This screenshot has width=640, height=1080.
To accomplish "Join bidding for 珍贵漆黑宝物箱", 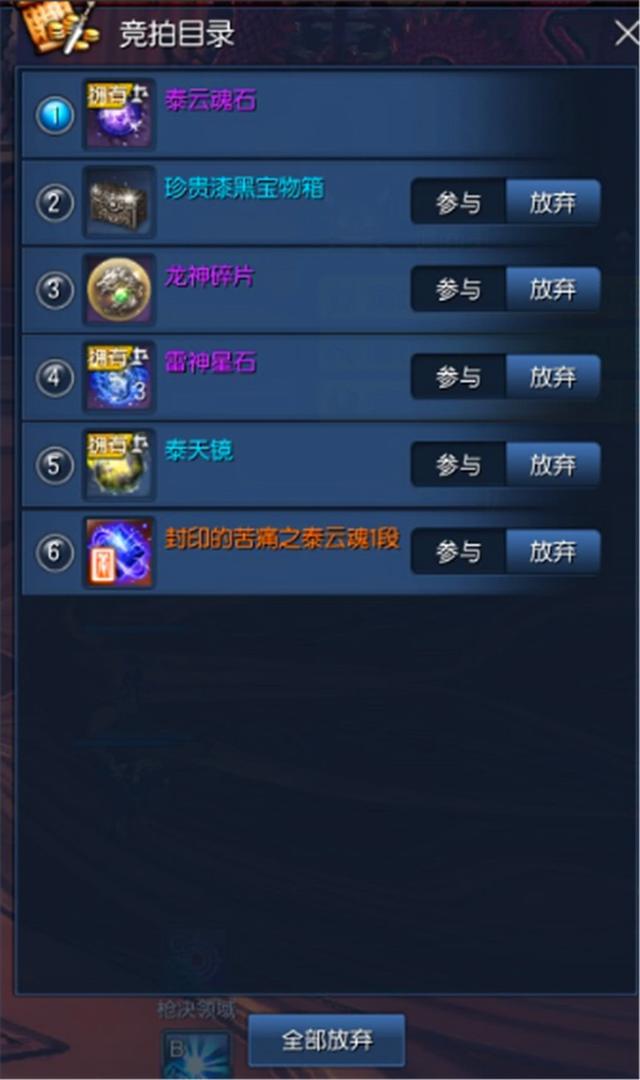I will 458,203.
